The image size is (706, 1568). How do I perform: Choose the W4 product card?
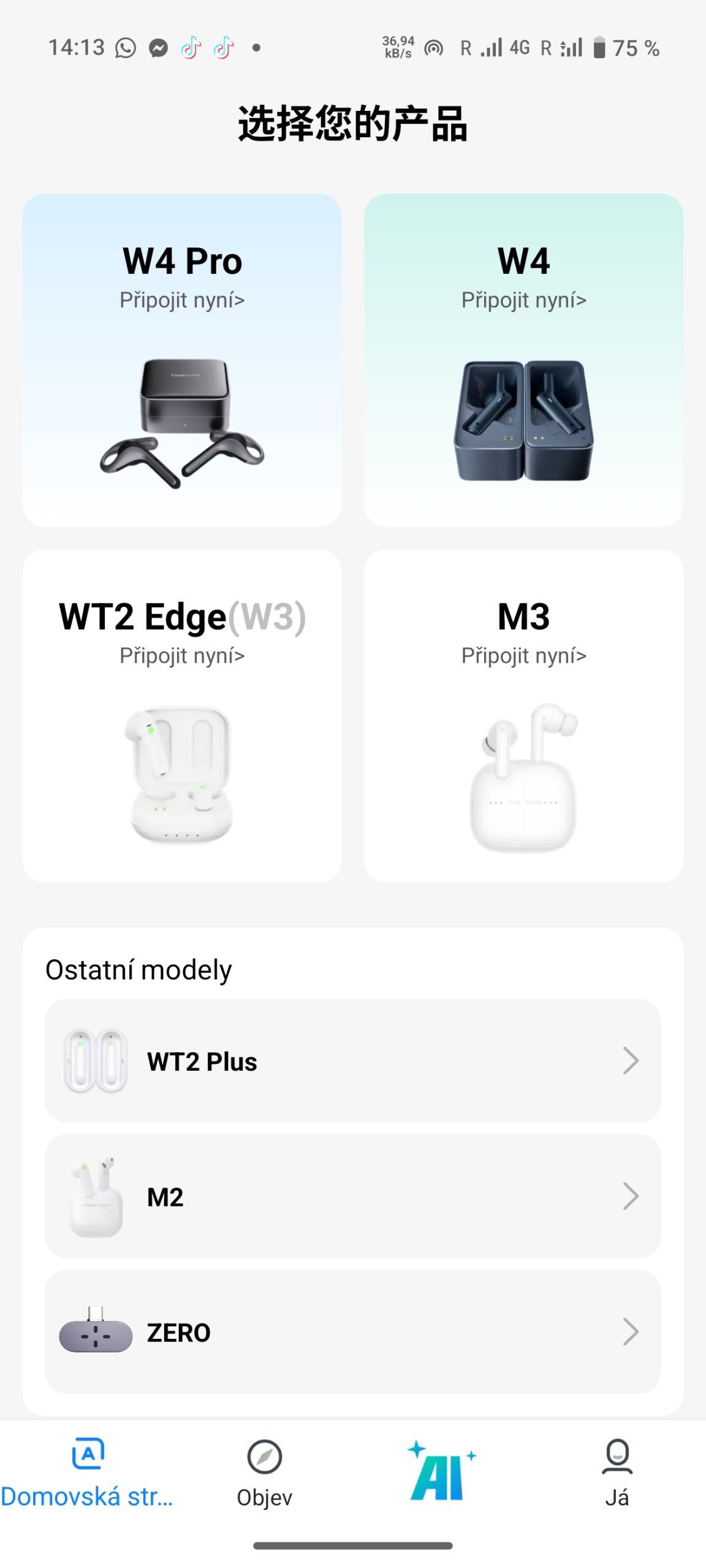click(x=523, y=360)
